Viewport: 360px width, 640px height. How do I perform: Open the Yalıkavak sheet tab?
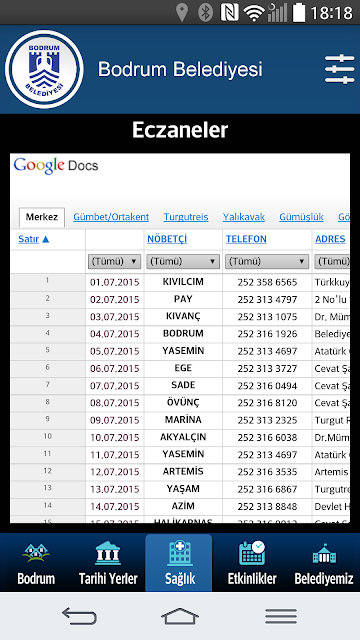click(244, 217)
